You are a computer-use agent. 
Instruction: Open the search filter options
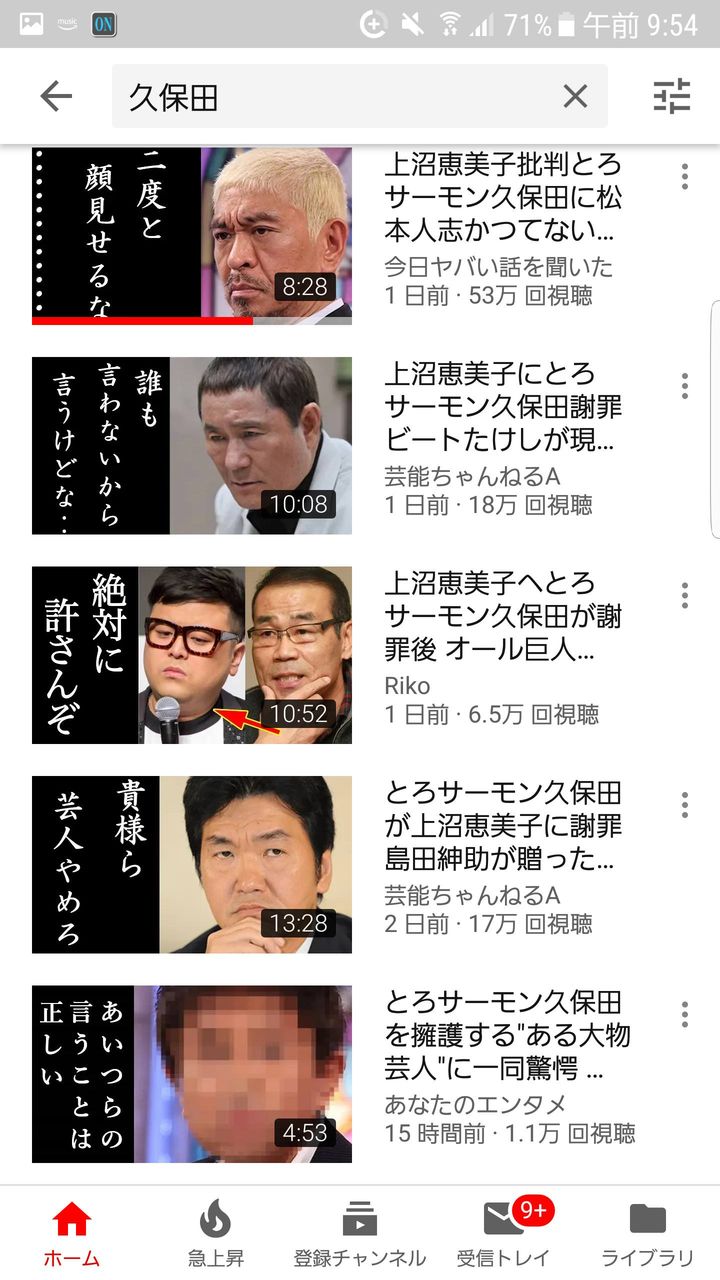(x=672, y=96)
